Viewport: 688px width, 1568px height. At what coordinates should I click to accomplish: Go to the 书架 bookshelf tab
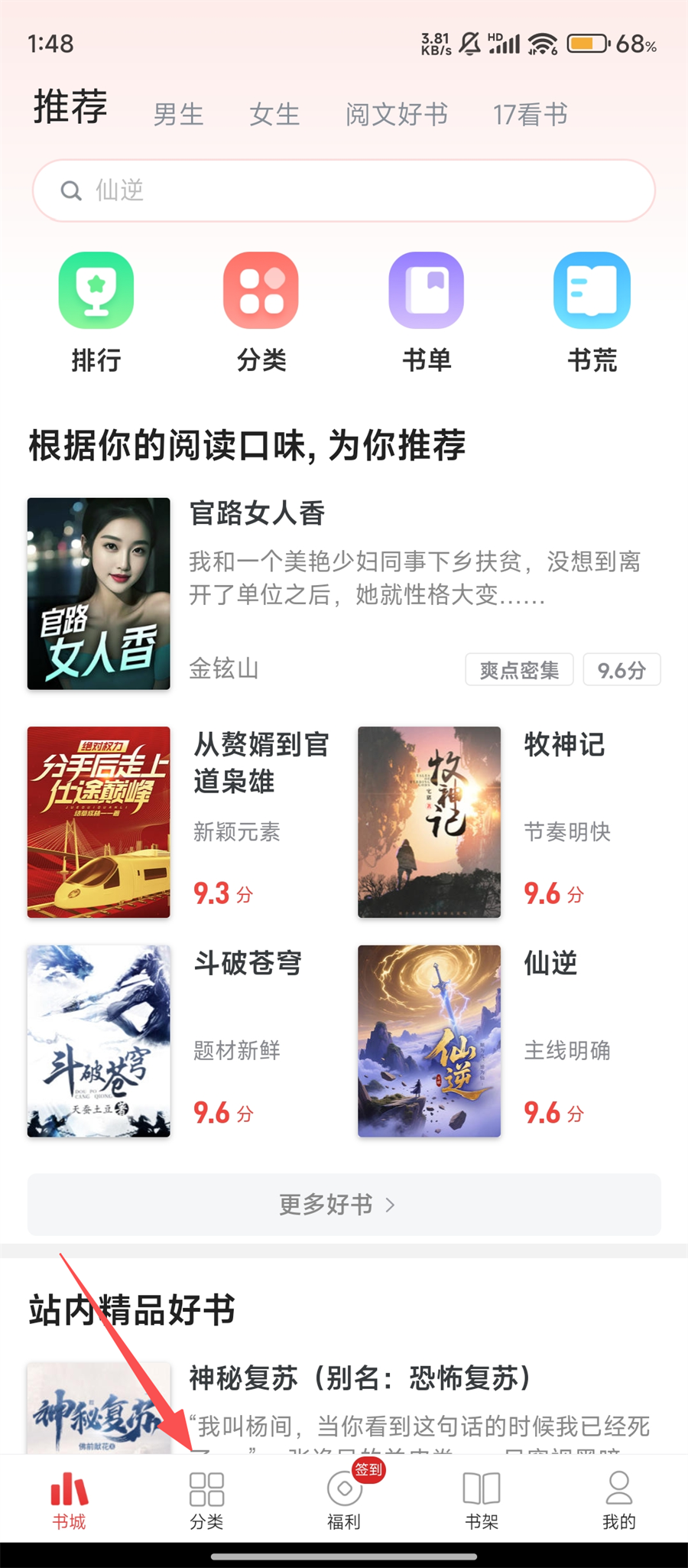click(x=482, y=1500)
